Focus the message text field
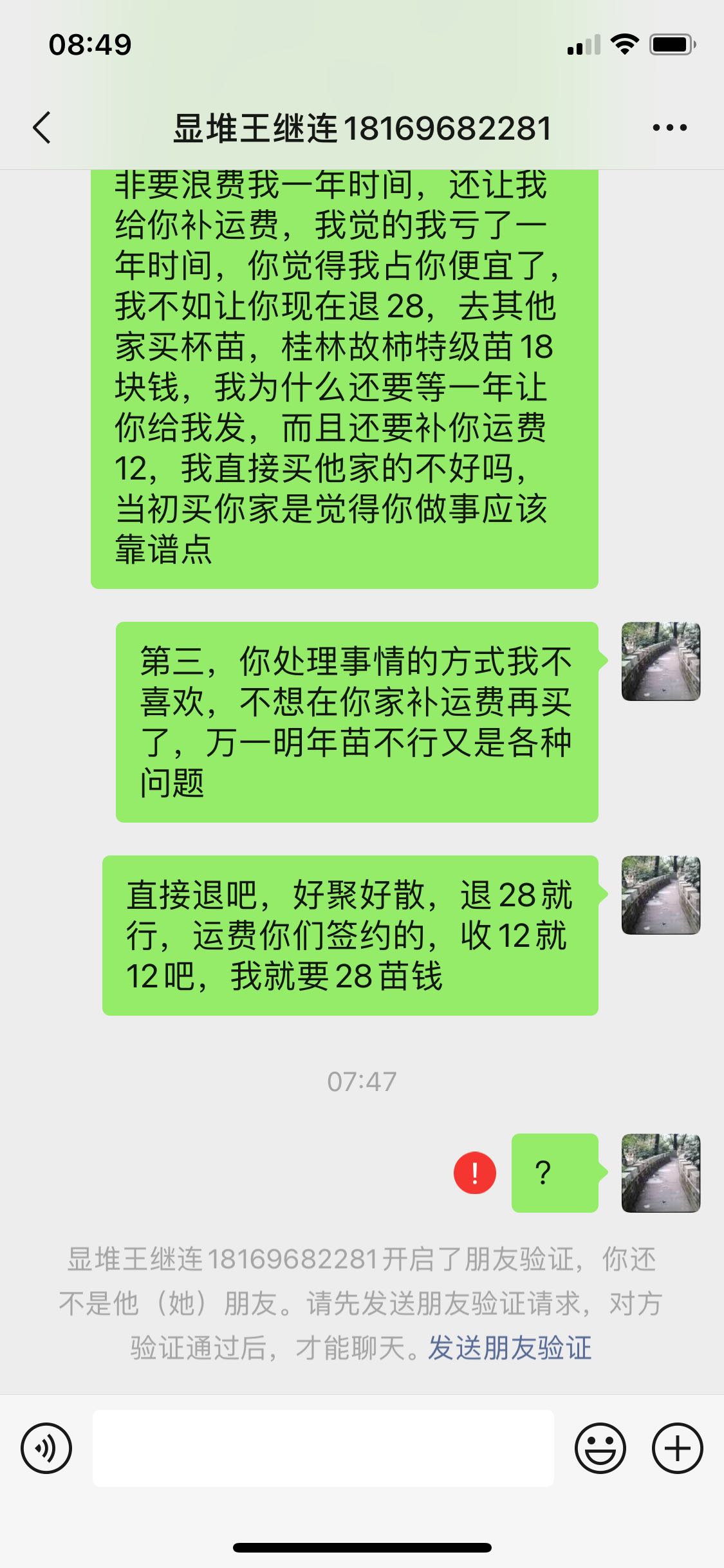 tap(323, 1448)
